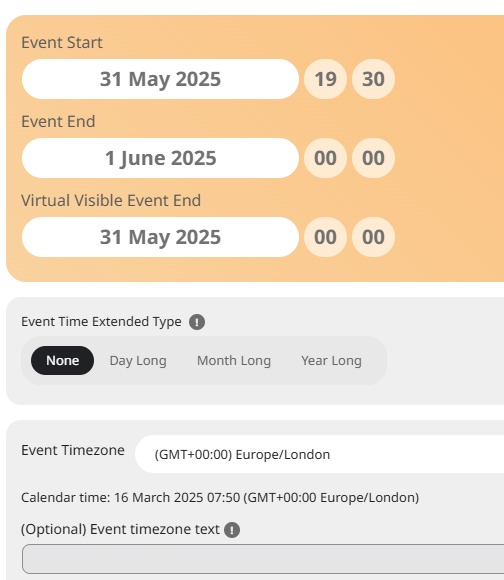
Task: Select Day Long extended type
Action: (x=138, y=361)
